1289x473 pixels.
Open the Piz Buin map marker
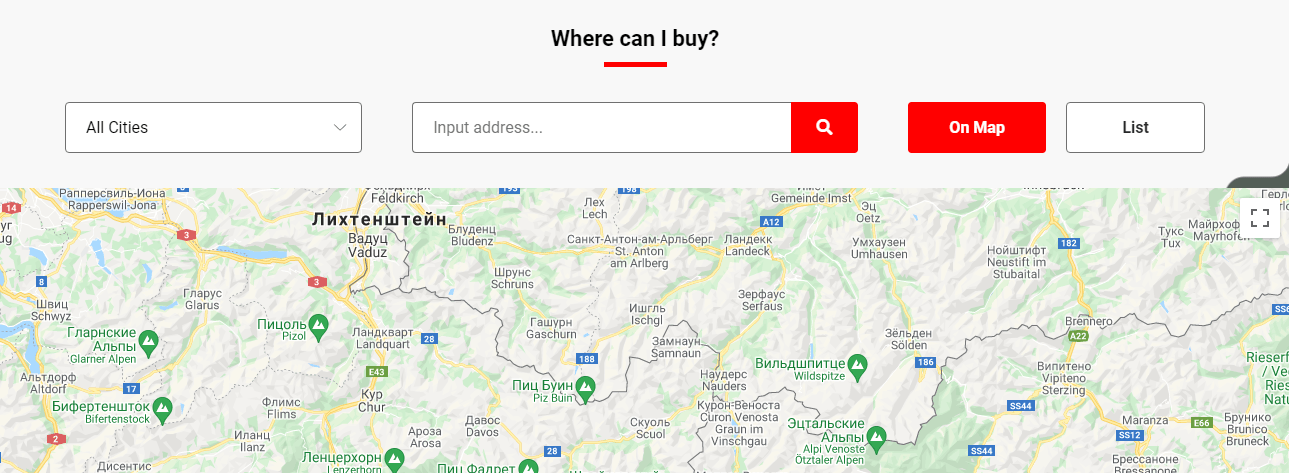(x=585, y=386)
